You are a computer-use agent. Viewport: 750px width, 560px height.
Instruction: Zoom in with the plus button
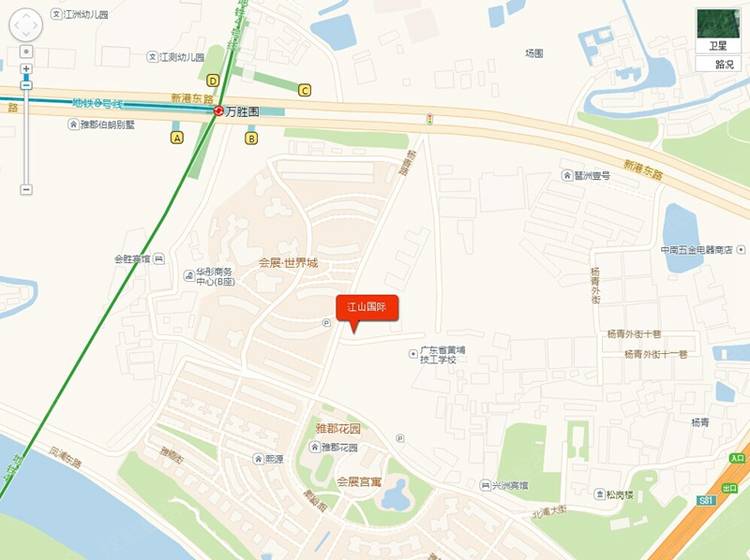click(26, 69)
